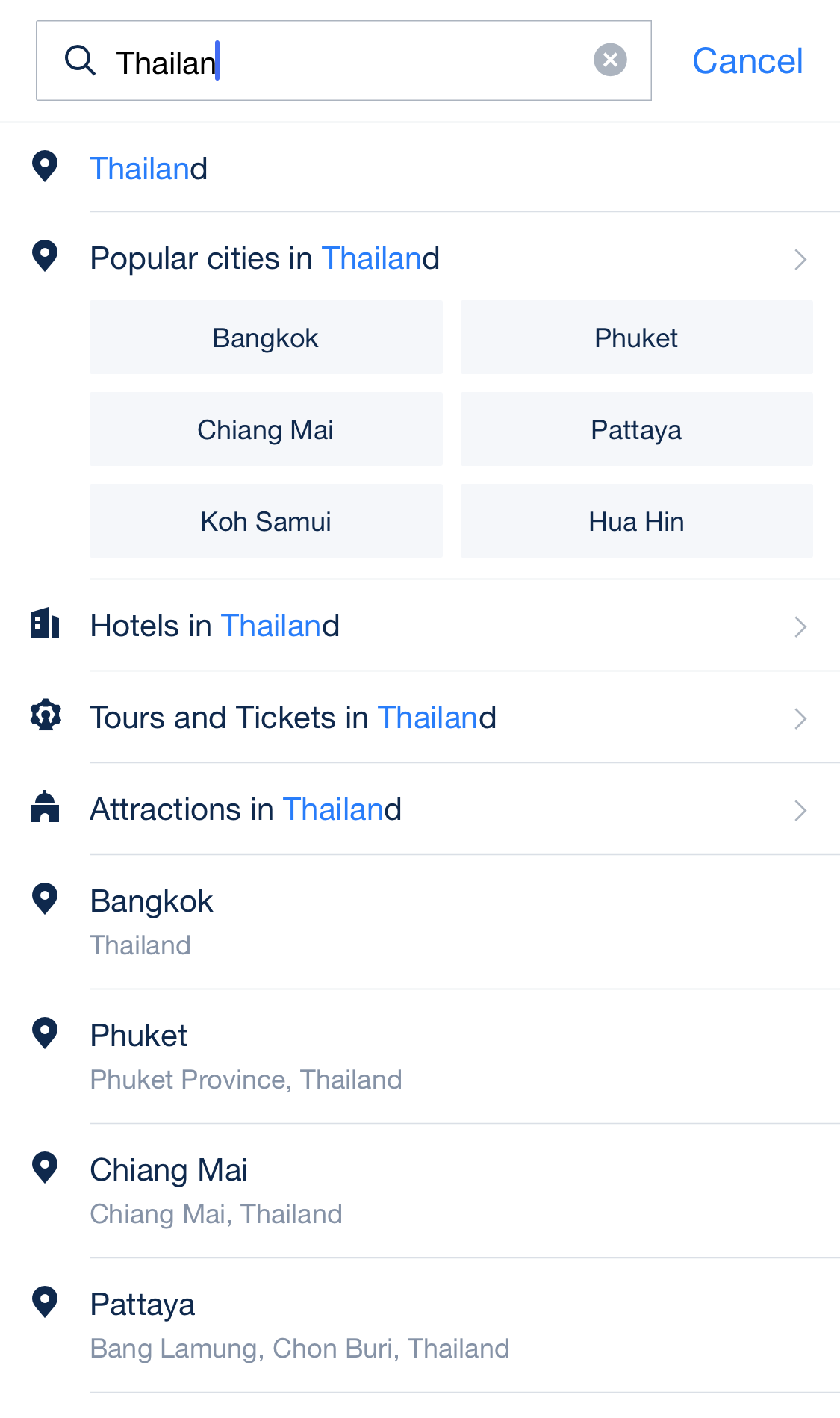Viewport: 840px width, 1418px height.
Task: Pick Hua Hin from popular cities
Action: click(635, 520)
